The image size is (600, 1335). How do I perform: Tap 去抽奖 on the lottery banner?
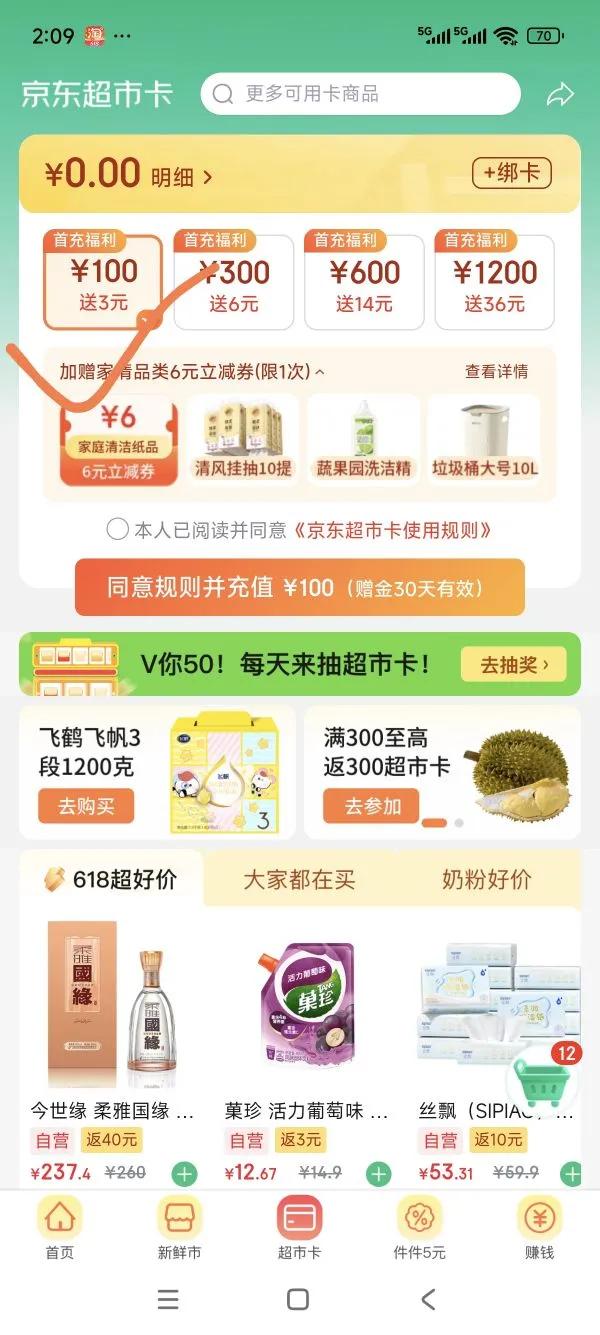[513, 665]
